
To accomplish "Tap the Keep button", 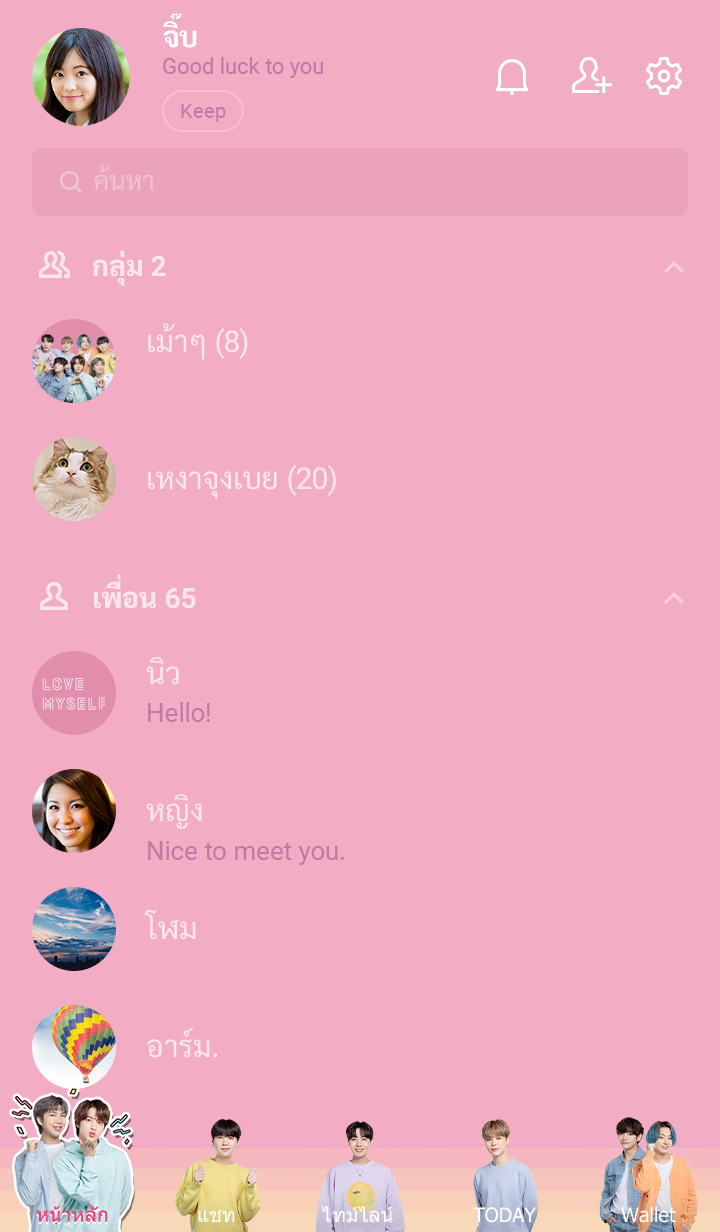I will point(203,111).
